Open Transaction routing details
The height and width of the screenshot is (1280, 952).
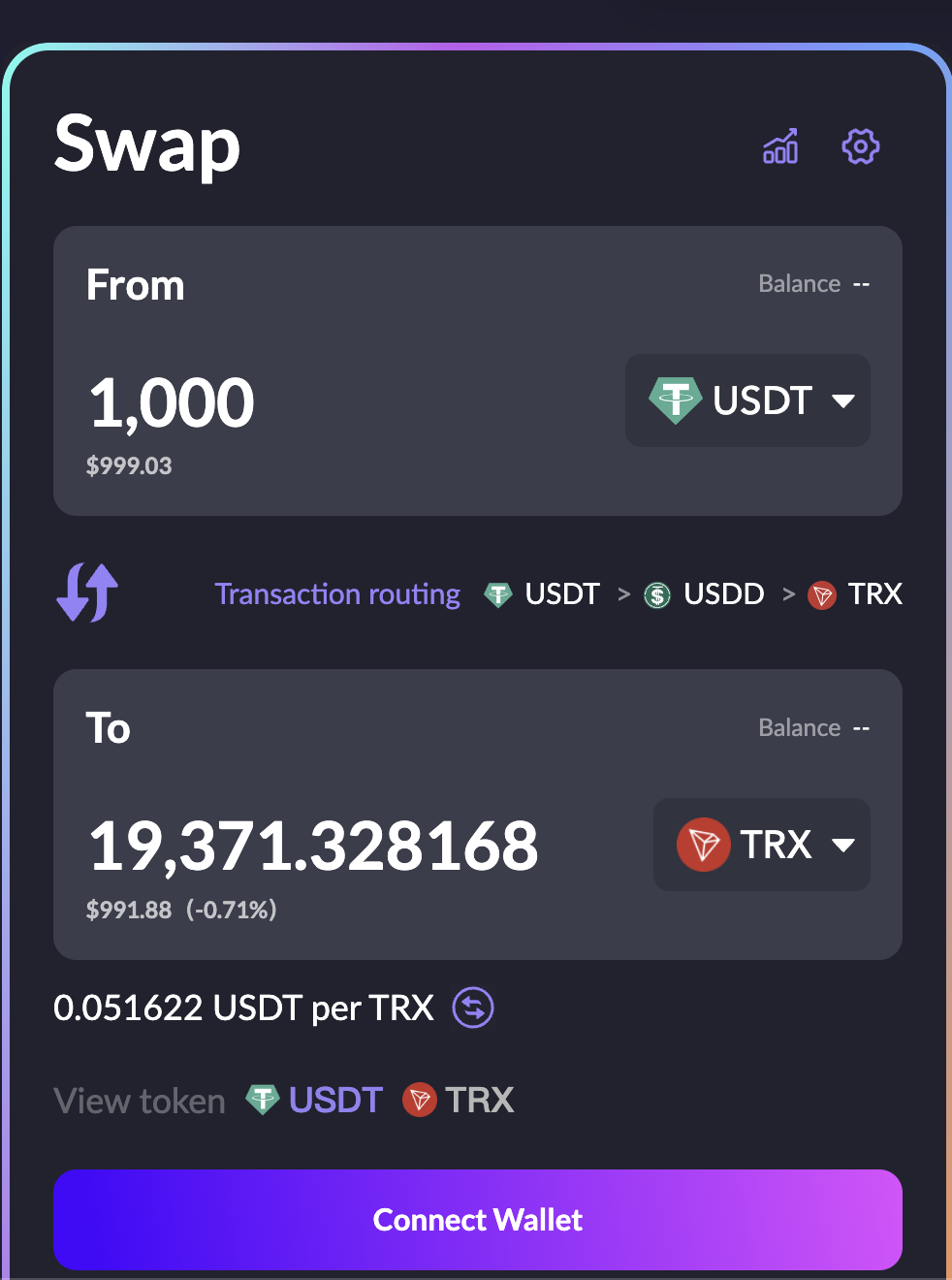337,593
